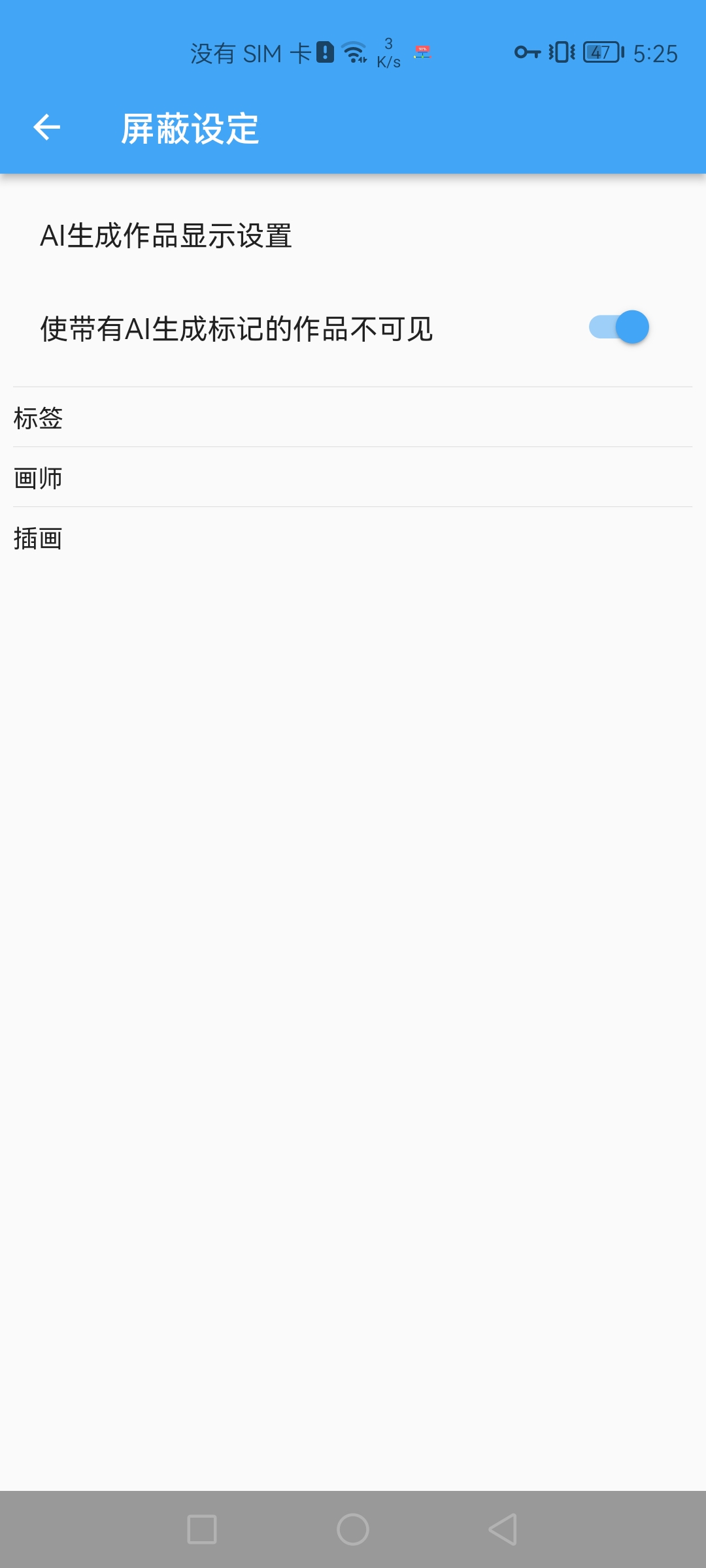Tap the VPN network speed indicator icon

422,51
